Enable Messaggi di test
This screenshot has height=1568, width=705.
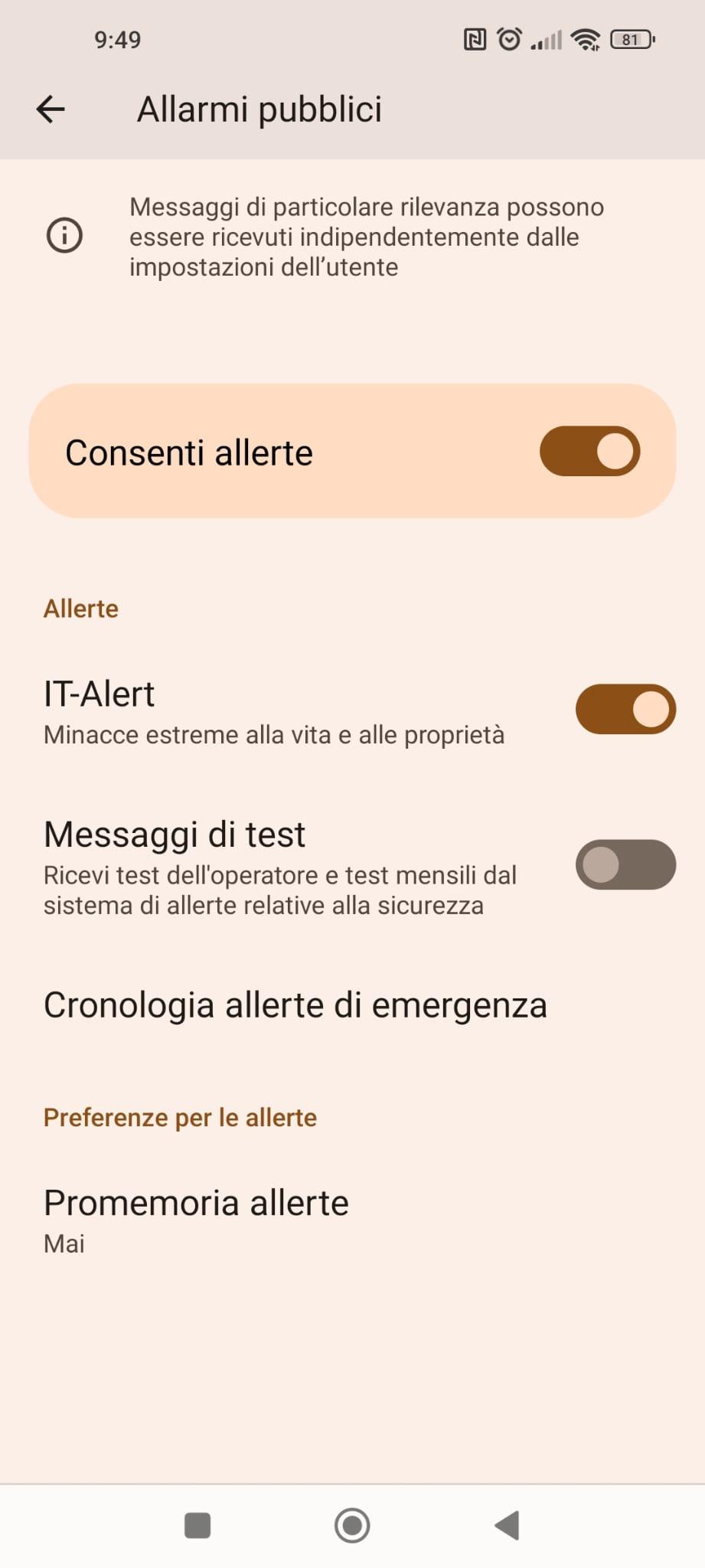(x=625, y=864)
